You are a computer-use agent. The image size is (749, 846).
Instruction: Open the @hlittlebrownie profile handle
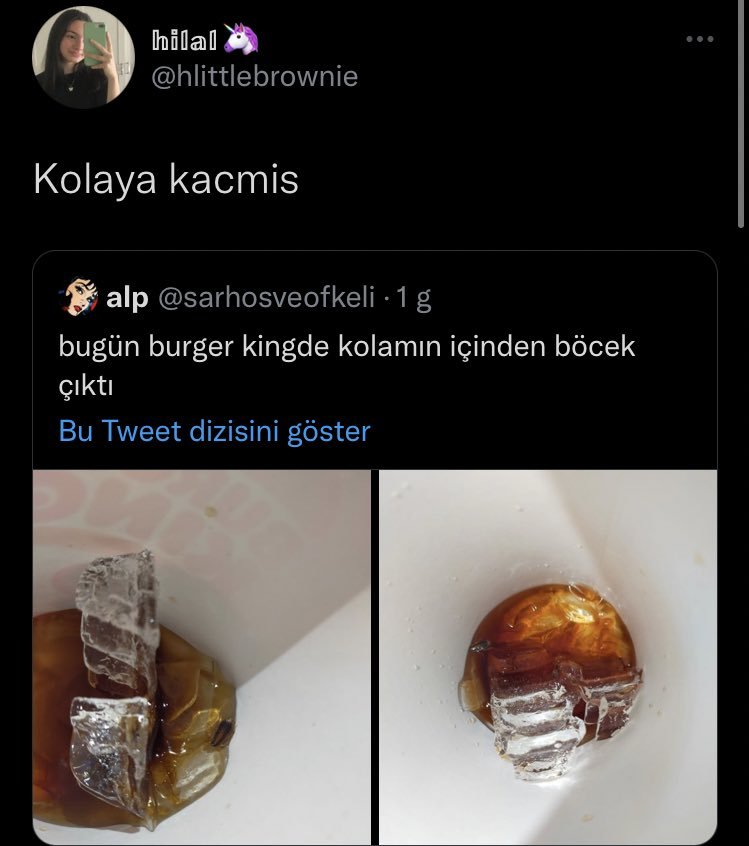[253, 76]
